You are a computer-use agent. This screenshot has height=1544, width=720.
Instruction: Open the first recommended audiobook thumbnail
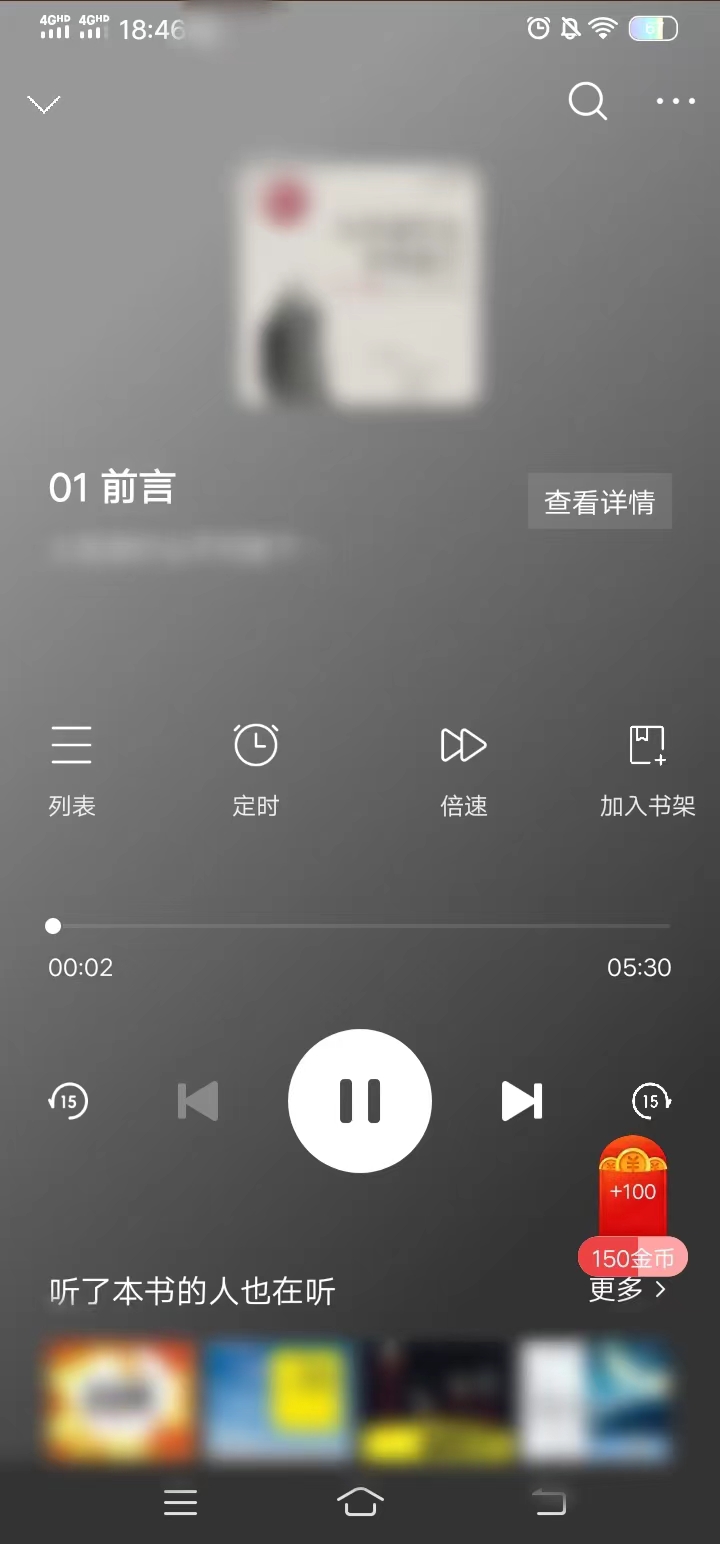pos(119,1402)
